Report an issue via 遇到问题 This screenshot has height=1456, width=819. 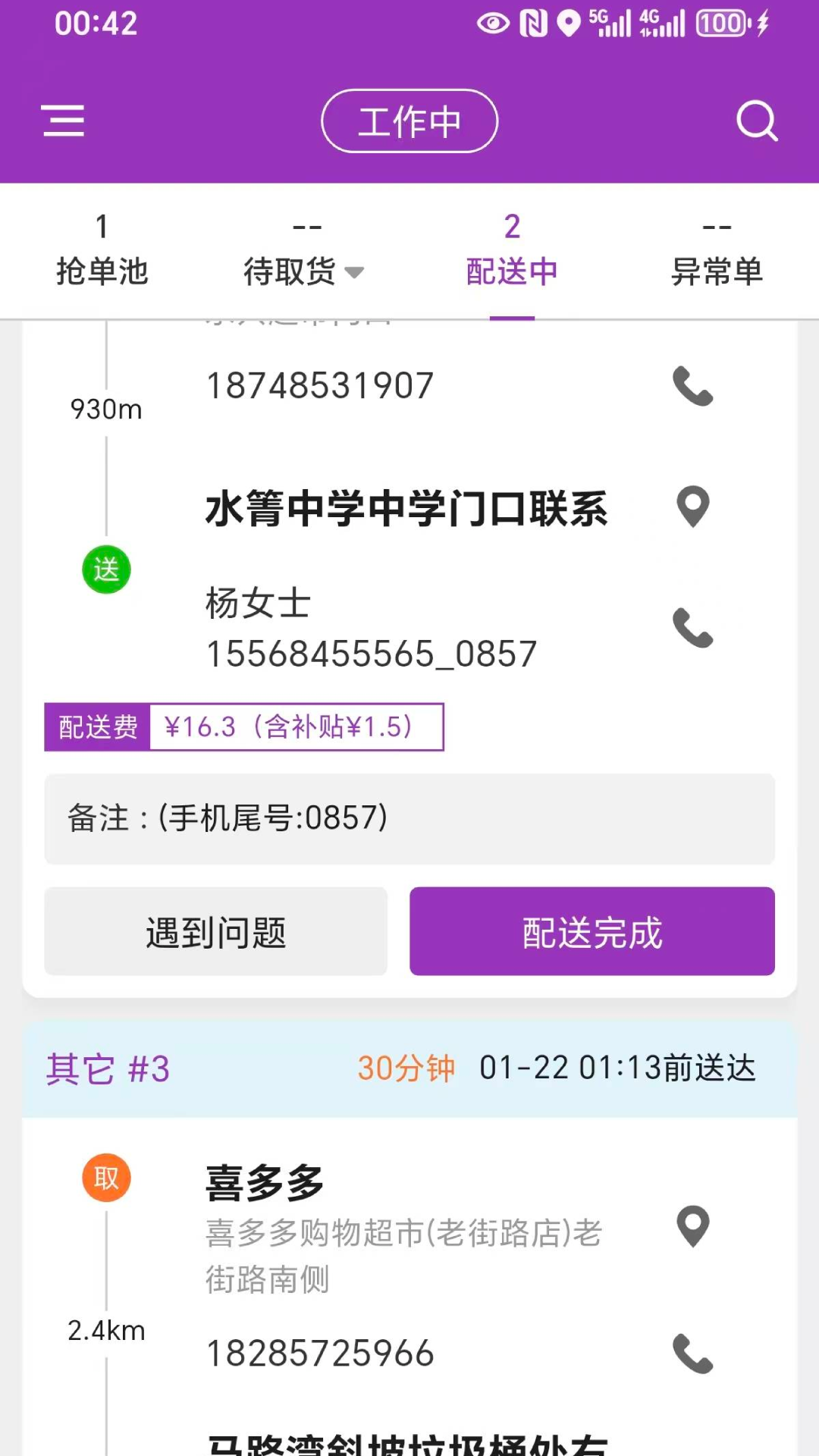215,931
